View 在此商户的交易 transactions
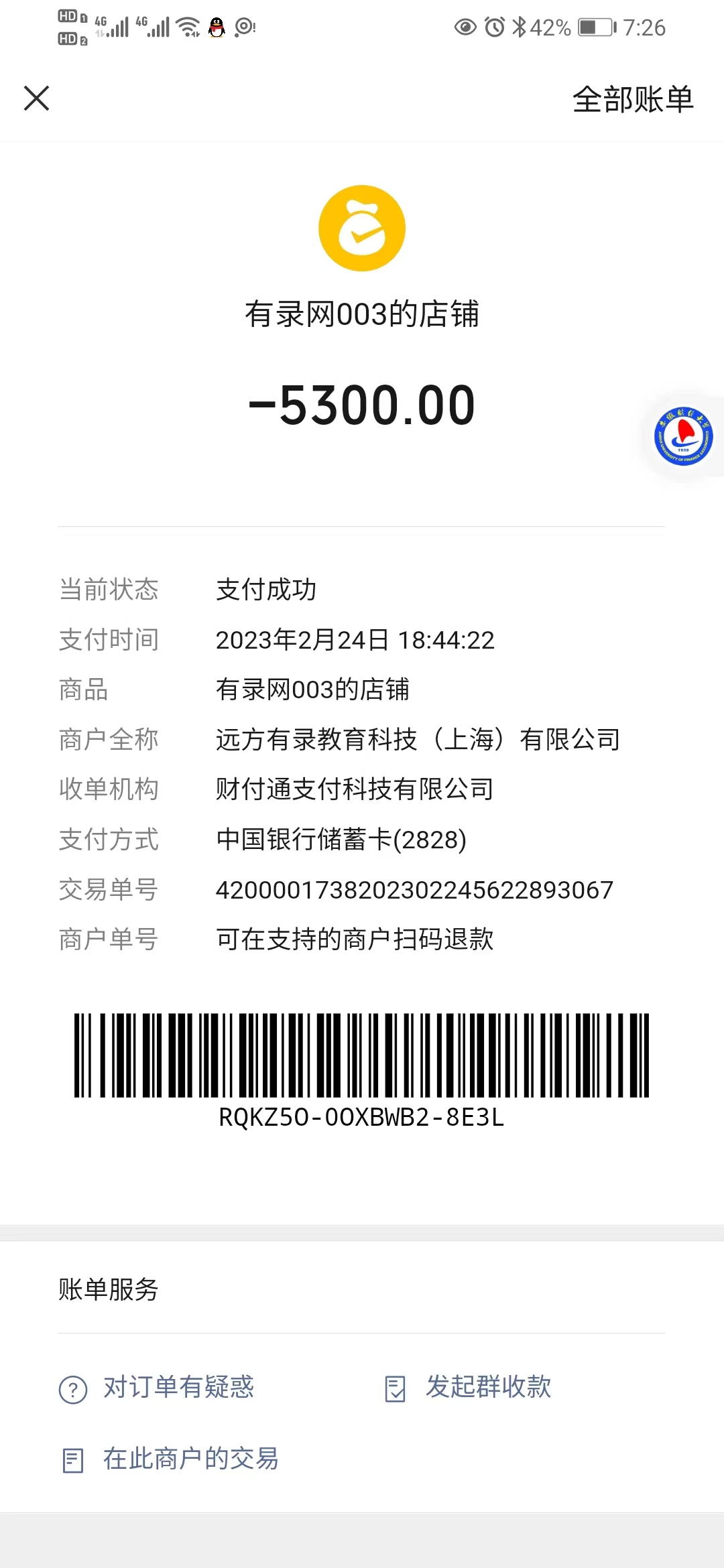Viewport: 724px width, 1568px height. click(171, 1459)
